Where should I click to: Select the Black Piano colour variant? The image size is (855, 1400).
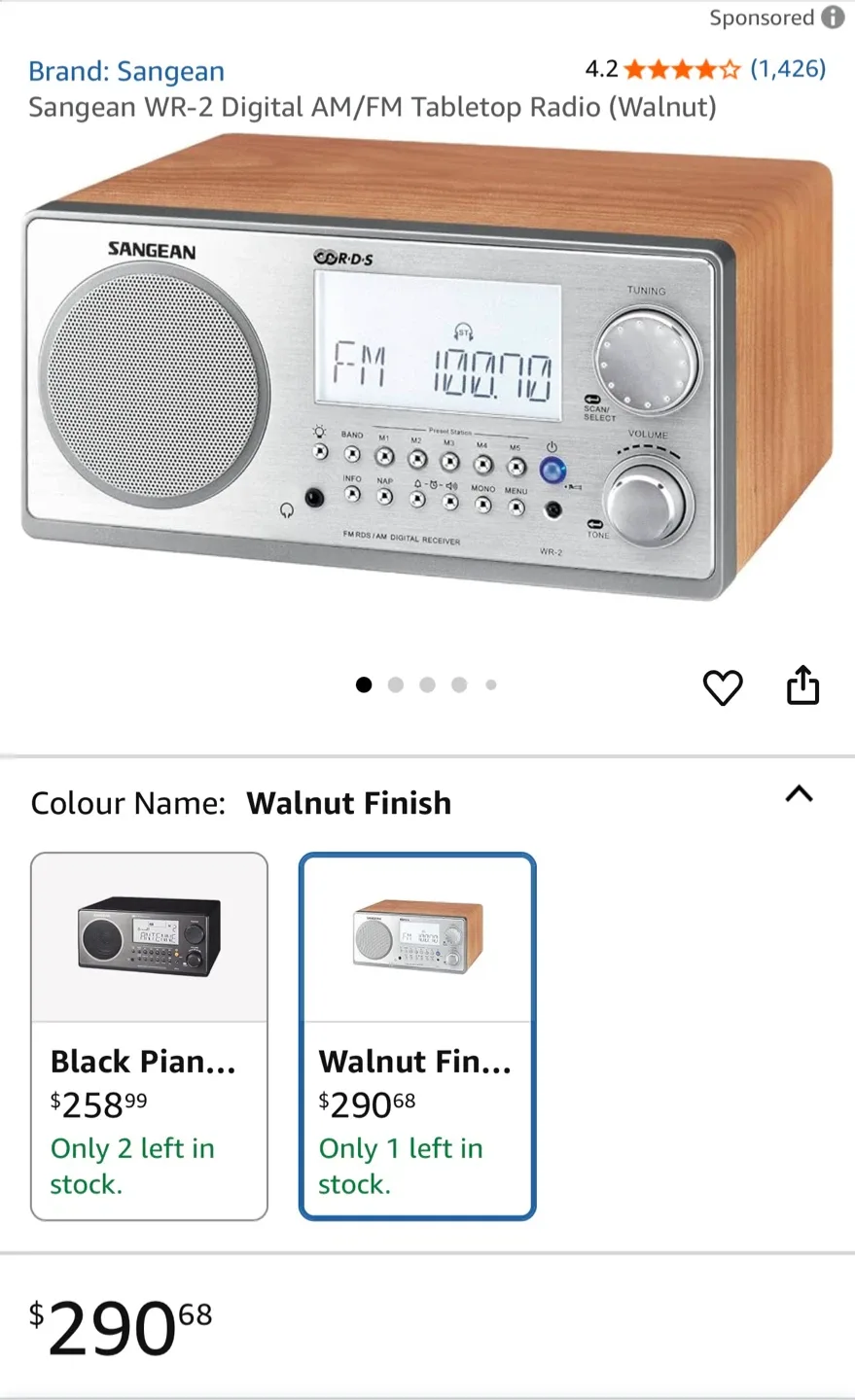click(148, 1035)
